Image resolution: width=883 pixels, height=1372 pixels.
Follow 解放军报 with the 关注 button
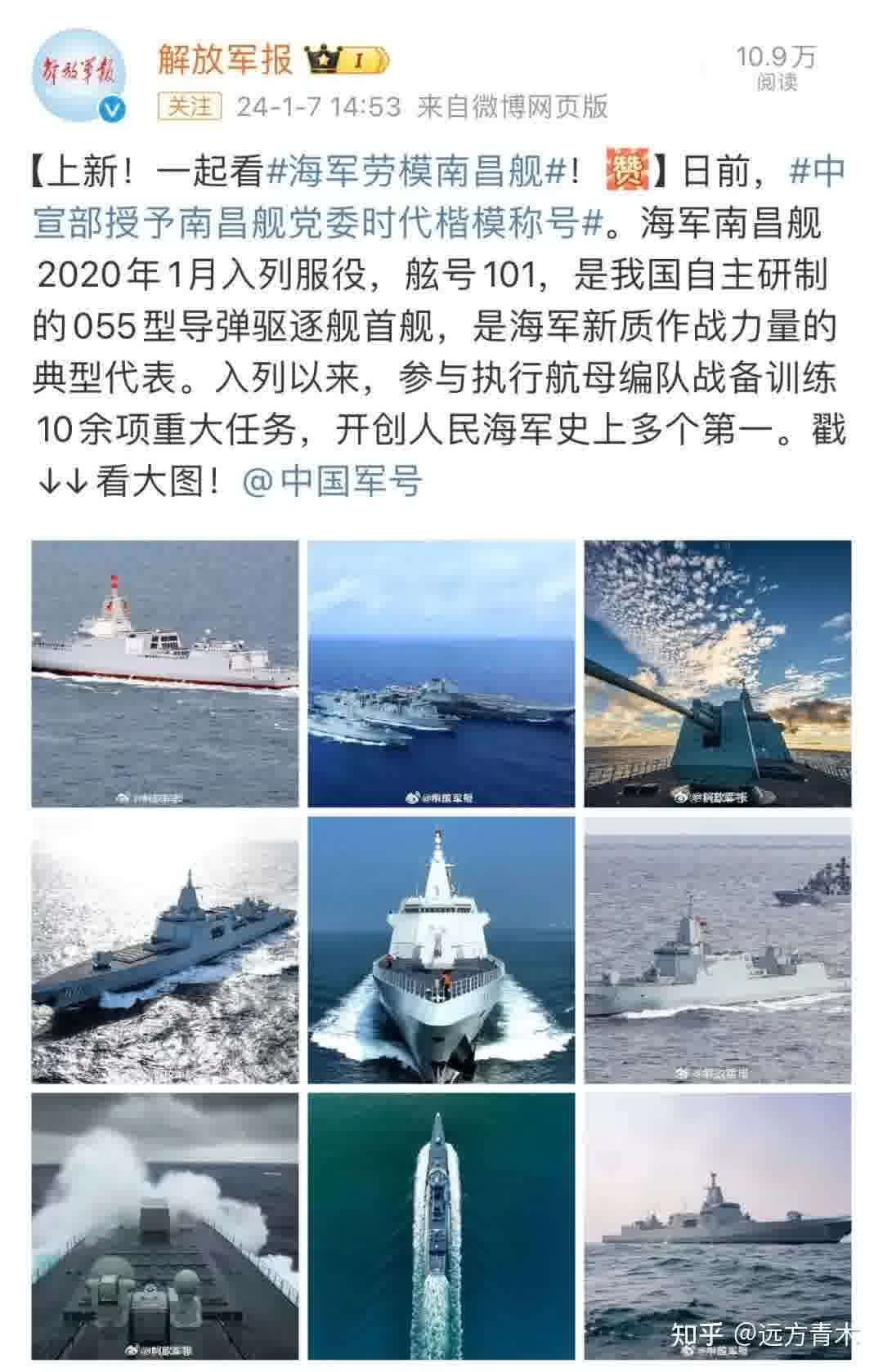click(x=189, y=106)
